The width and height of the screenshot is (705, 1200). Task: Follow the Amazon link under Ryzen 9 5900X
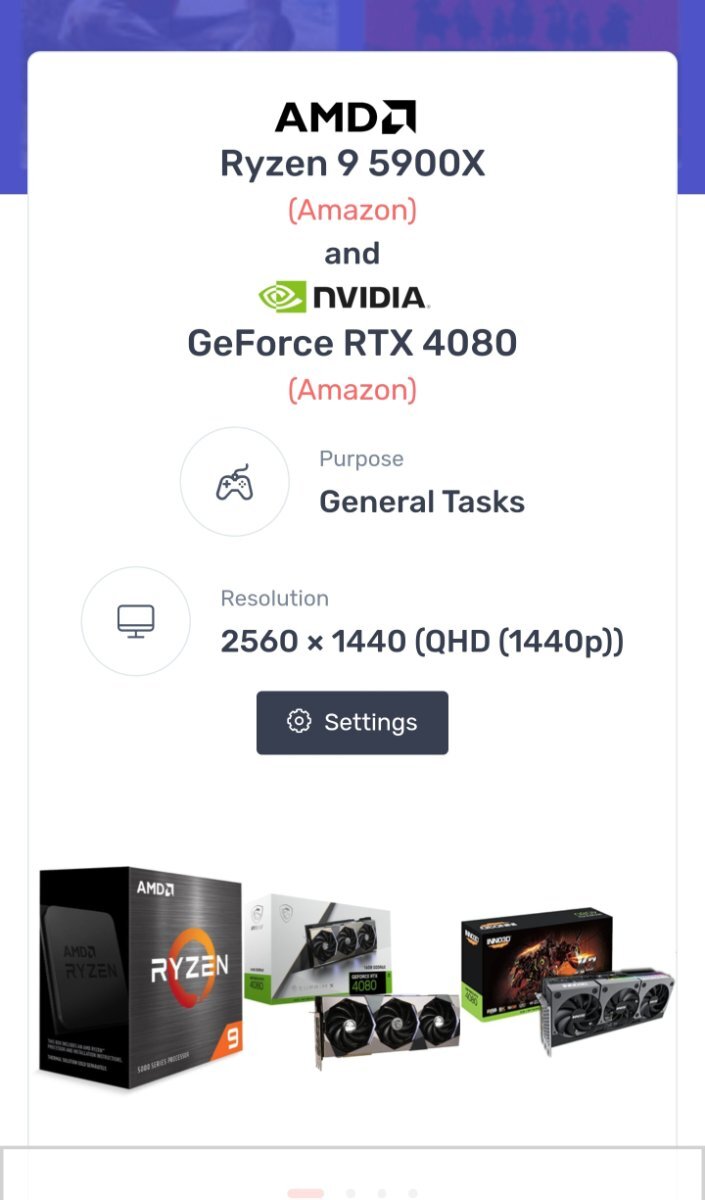click(352, 210)
